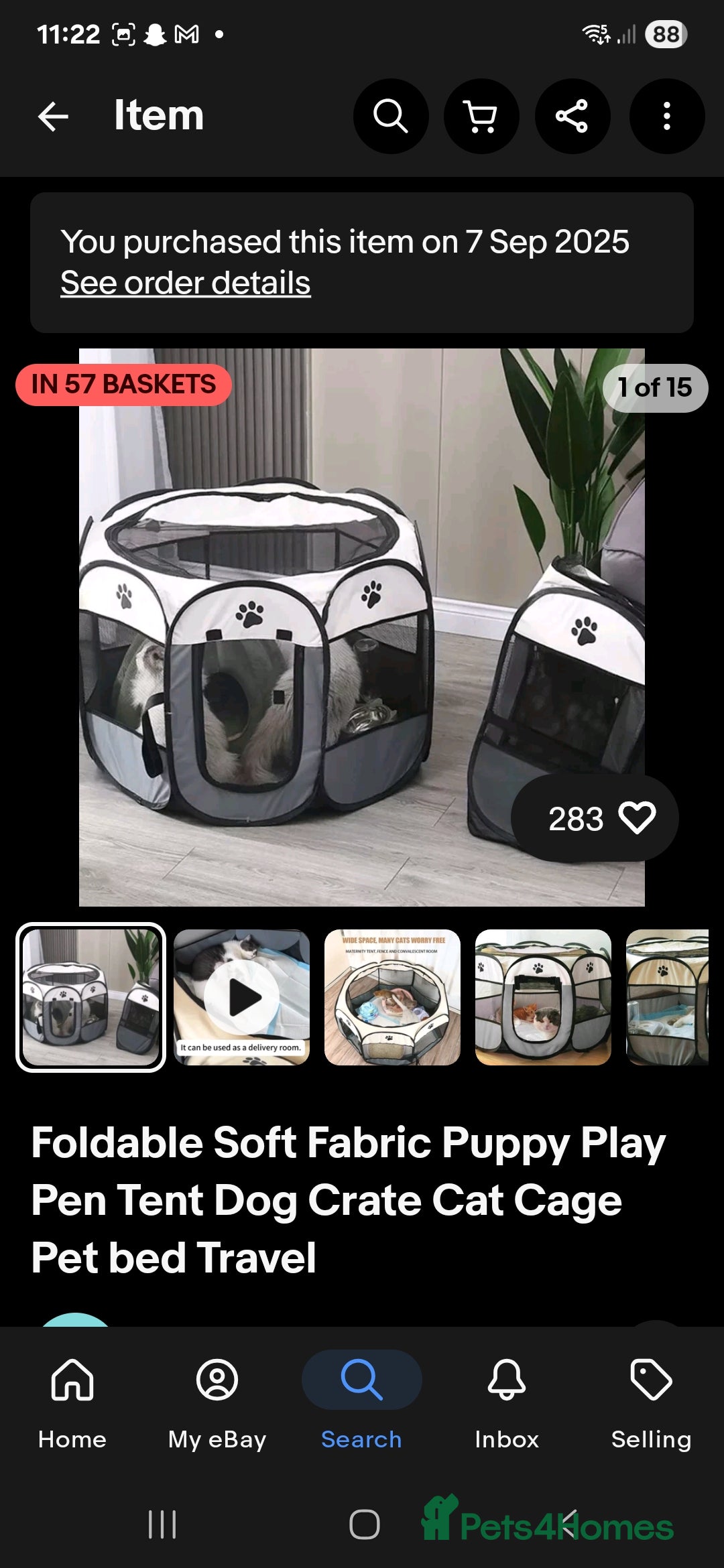
Task: Select the 'Wide space' thumbnail image
Action: 393,997
